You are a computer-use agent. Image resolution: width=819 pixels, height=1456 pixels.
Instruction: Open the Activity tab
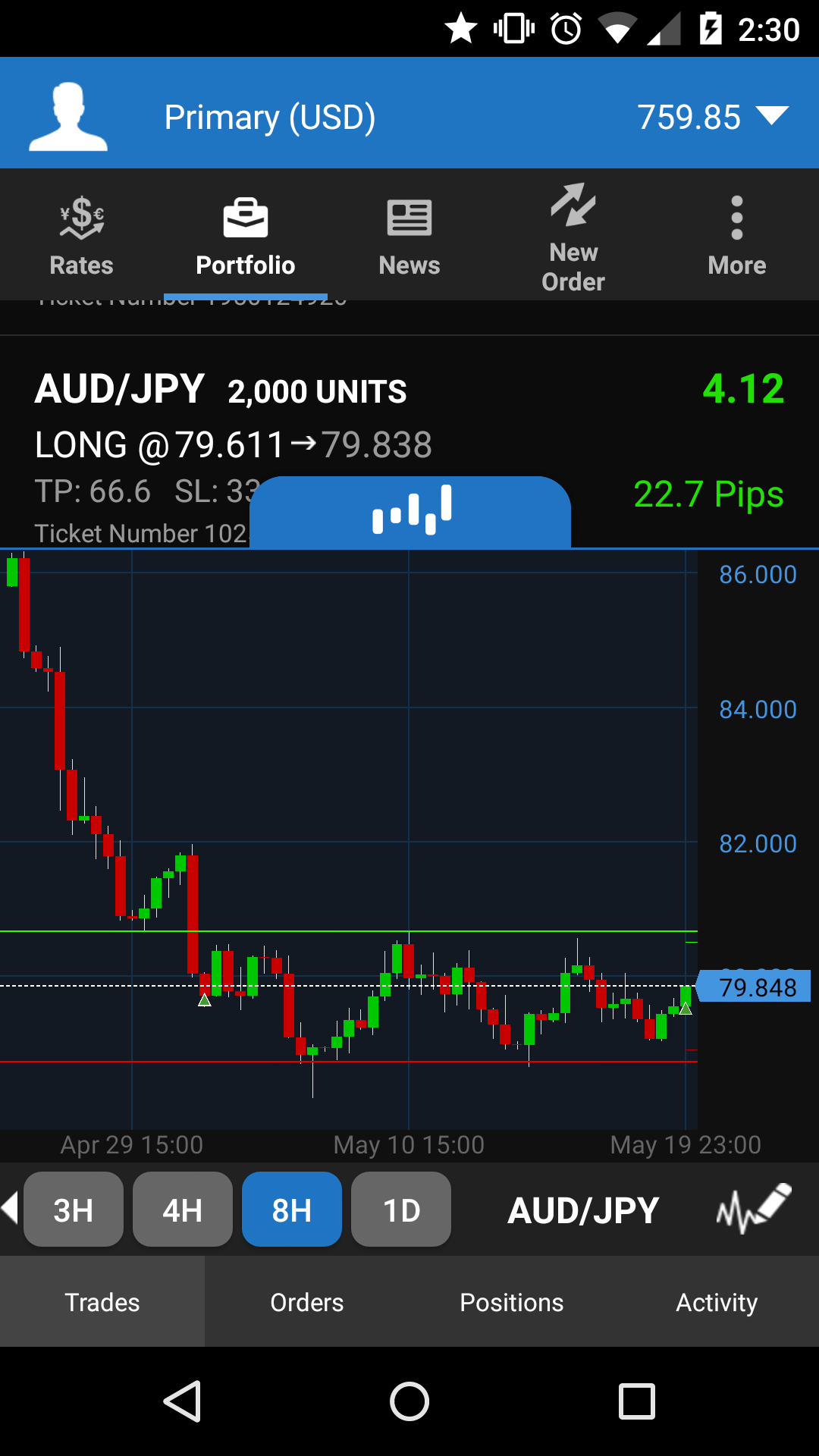click(717, 1302)
